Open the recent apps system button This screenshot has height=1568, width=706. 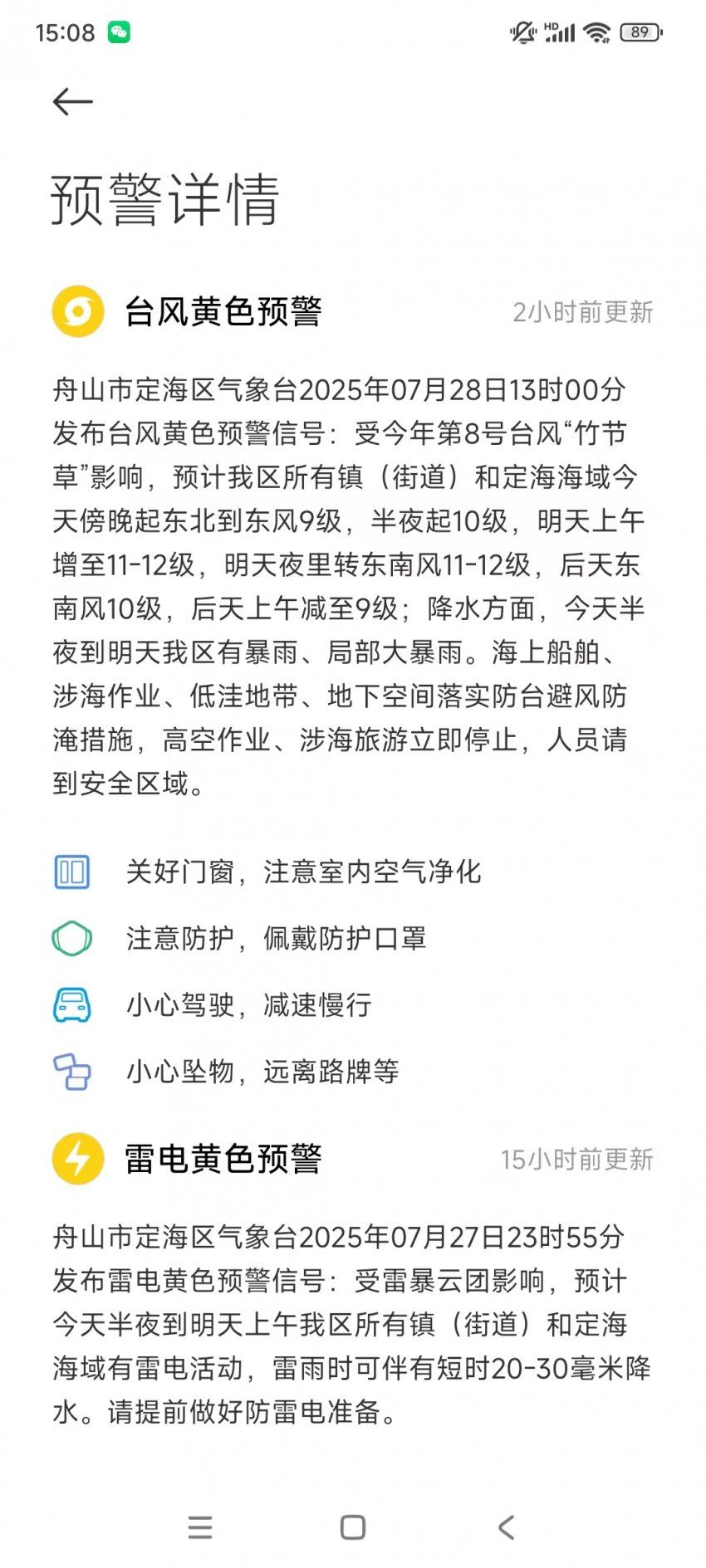click(200, 1527)
